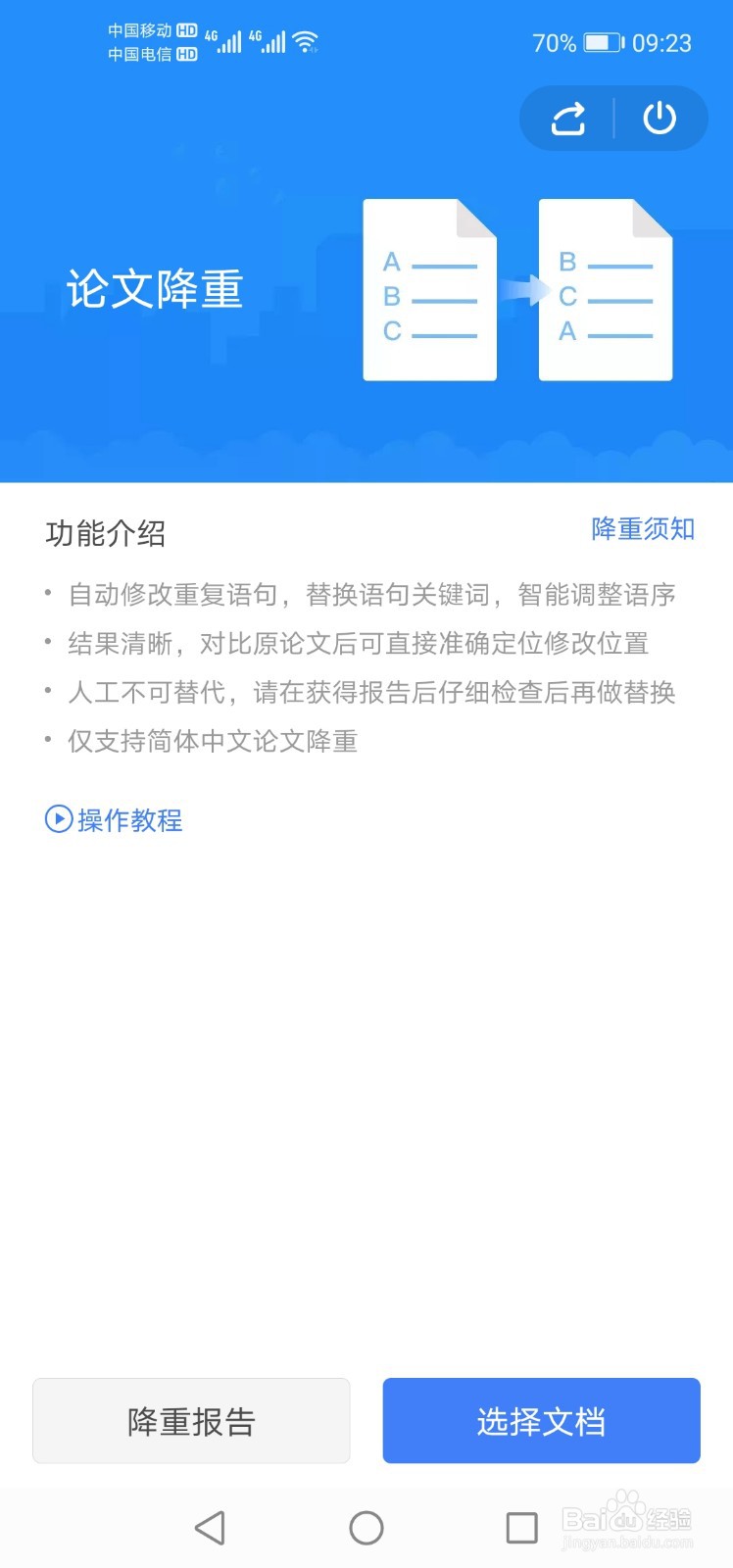Tap the 降重报告 button
Viewport: 733px width, 1568px height.
coord(191,1421)
